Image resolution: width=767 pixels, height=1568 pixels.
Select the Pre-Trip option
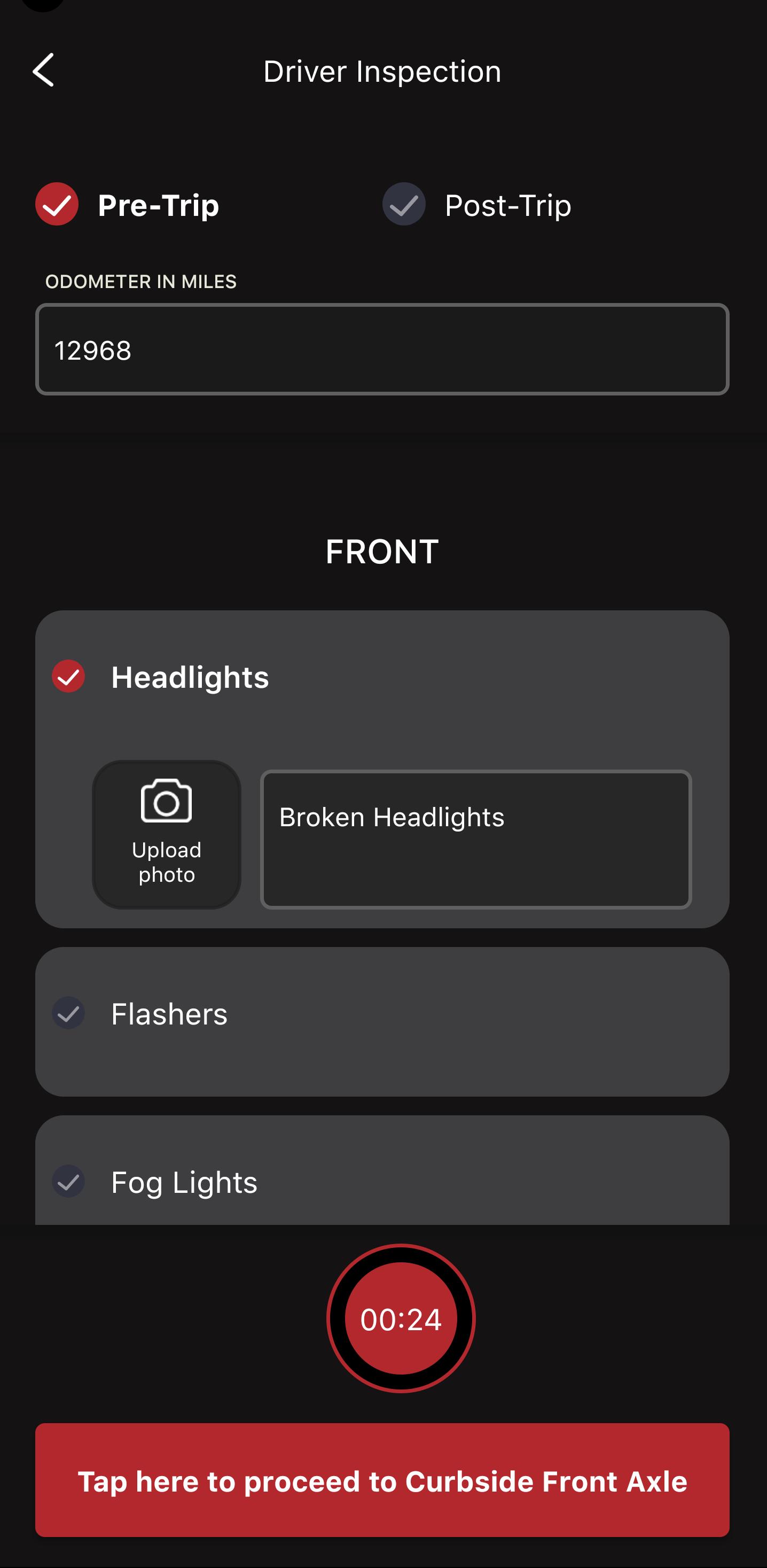57,204
